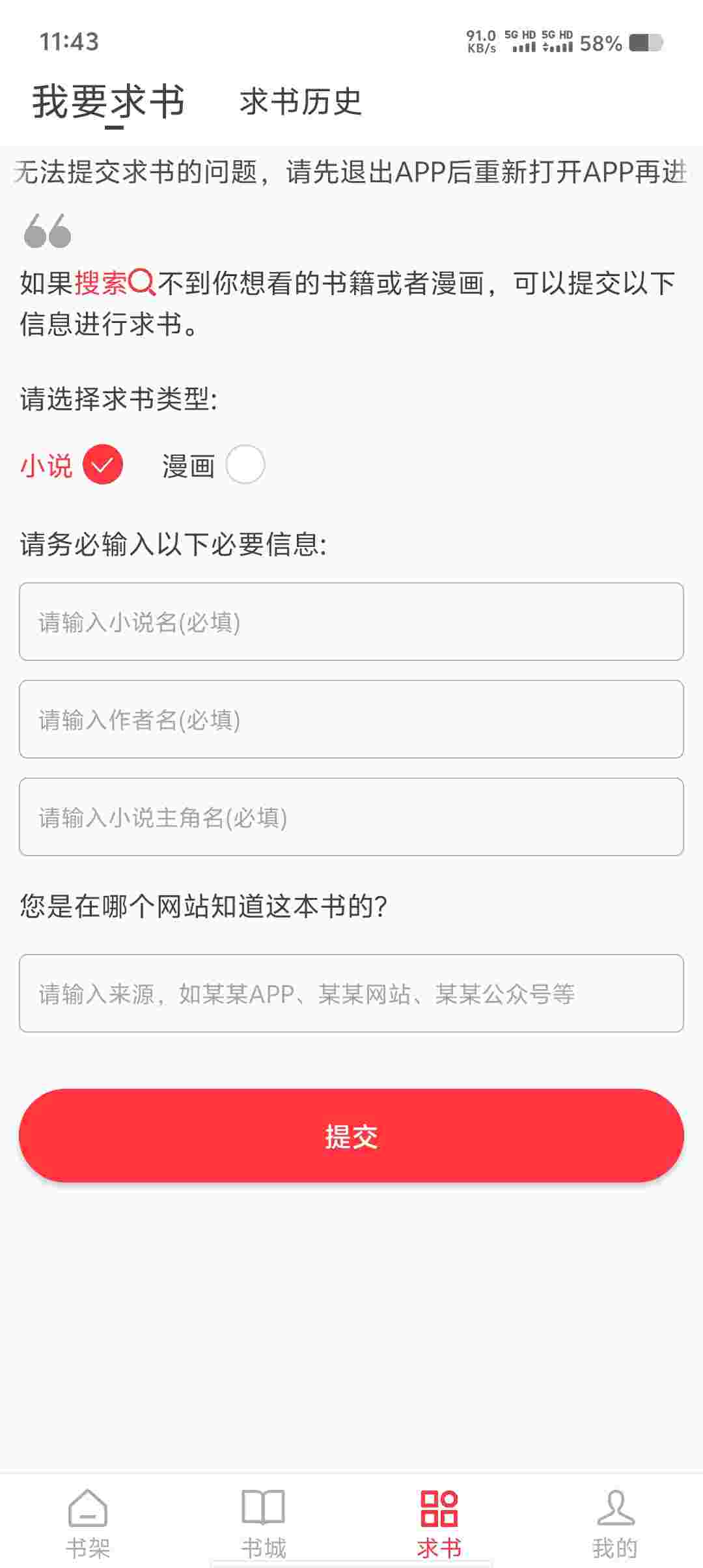Switch to the 求书历史 tab
The image size is (703, 1568).
pos(300,102)
